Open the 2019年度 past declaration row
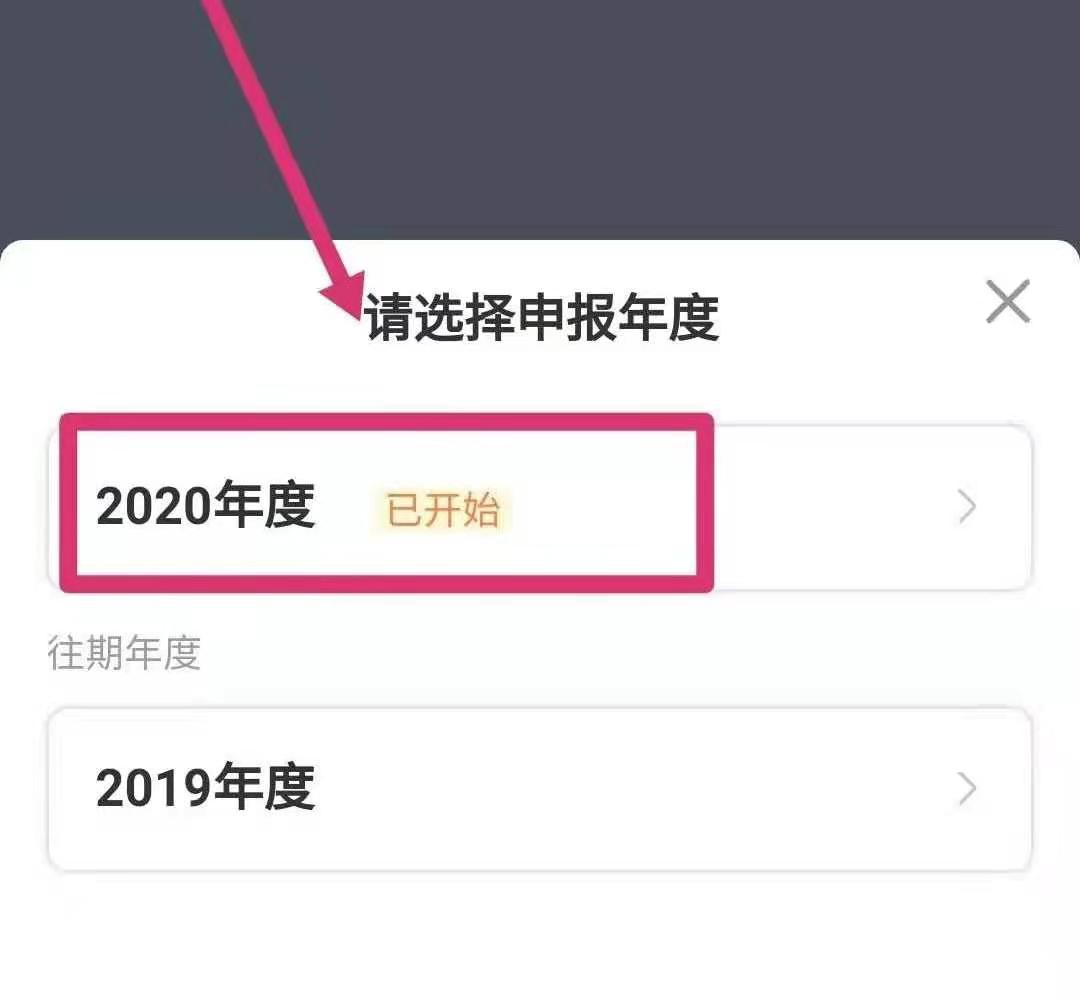 (x=540, y=789)
